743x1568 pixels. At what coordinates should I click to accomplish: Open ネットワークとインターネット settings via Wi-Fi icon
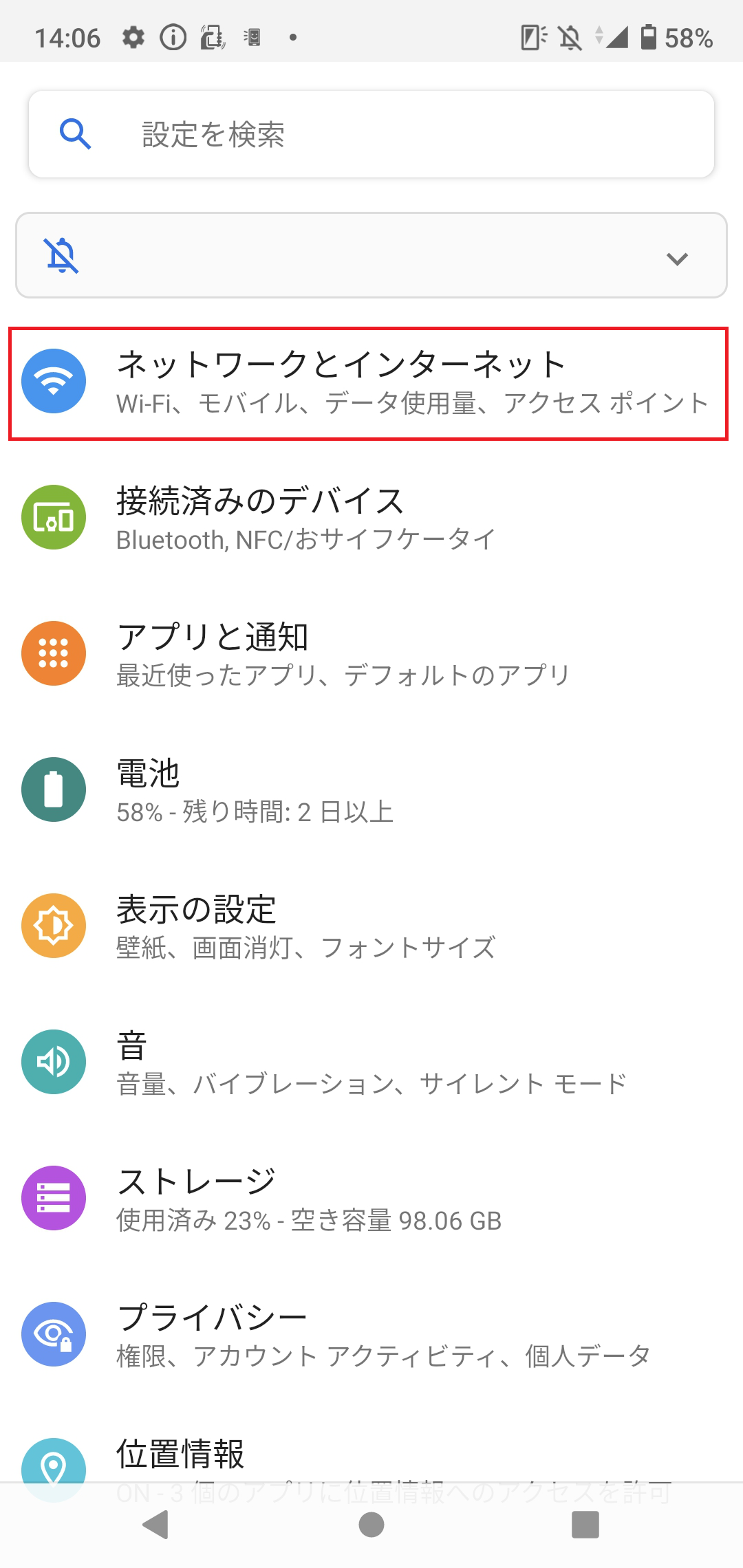coord(54,380)
